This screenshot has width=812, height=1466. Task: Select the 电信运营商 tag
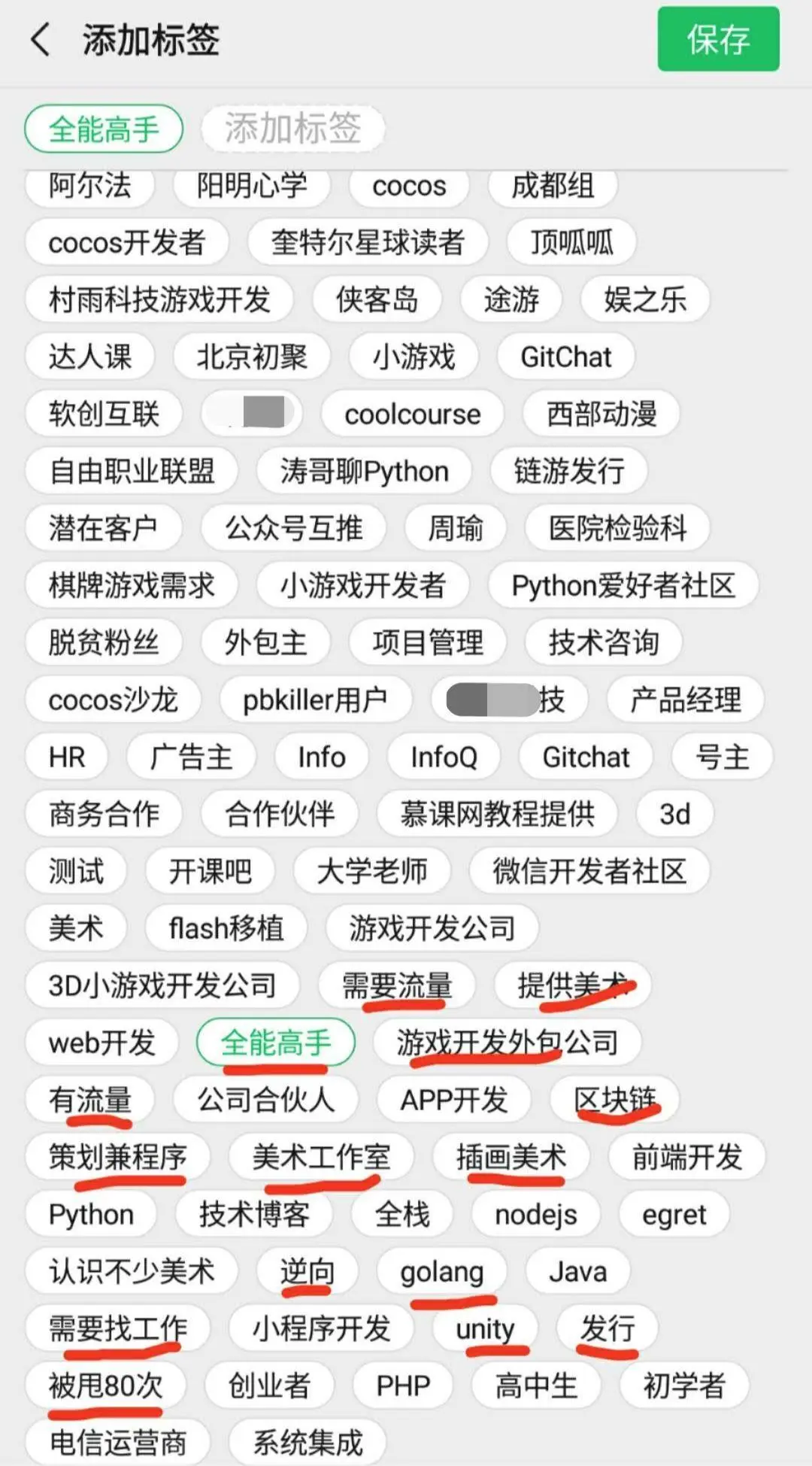pyautogui.click(x=117, y=1443)
